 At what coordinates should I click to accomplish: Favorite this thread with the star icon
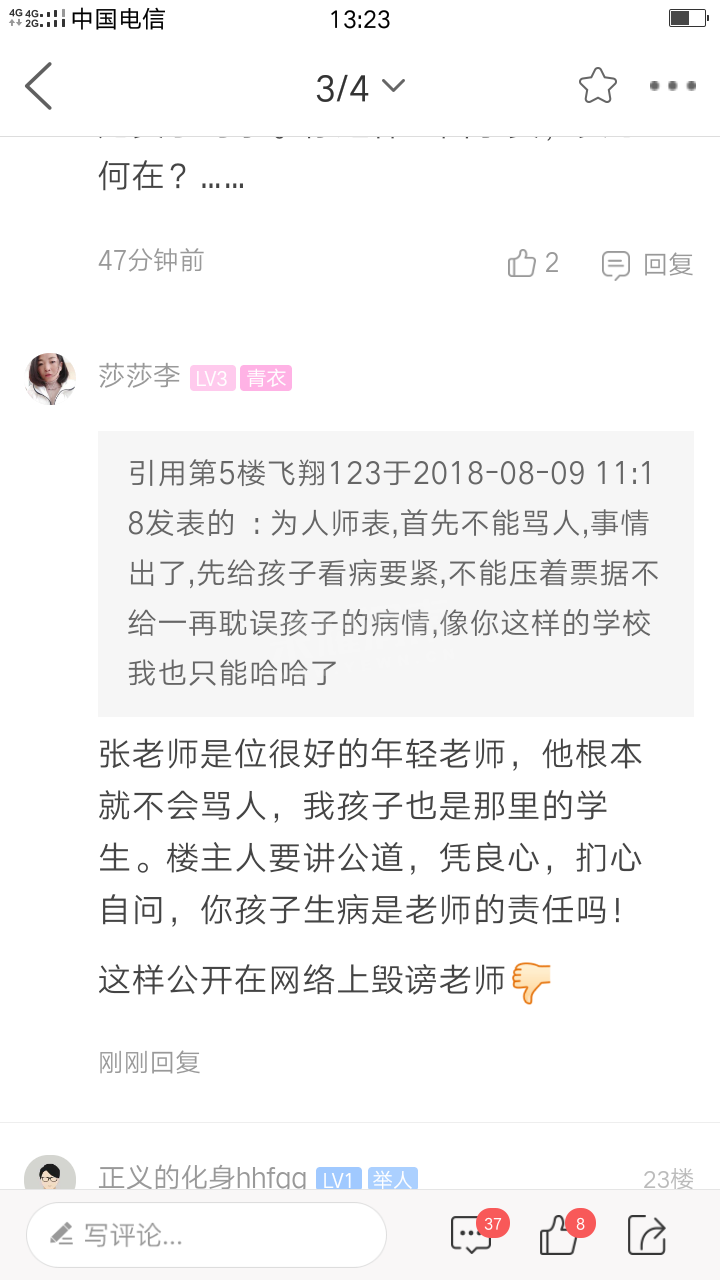click(x=598, y=86)
